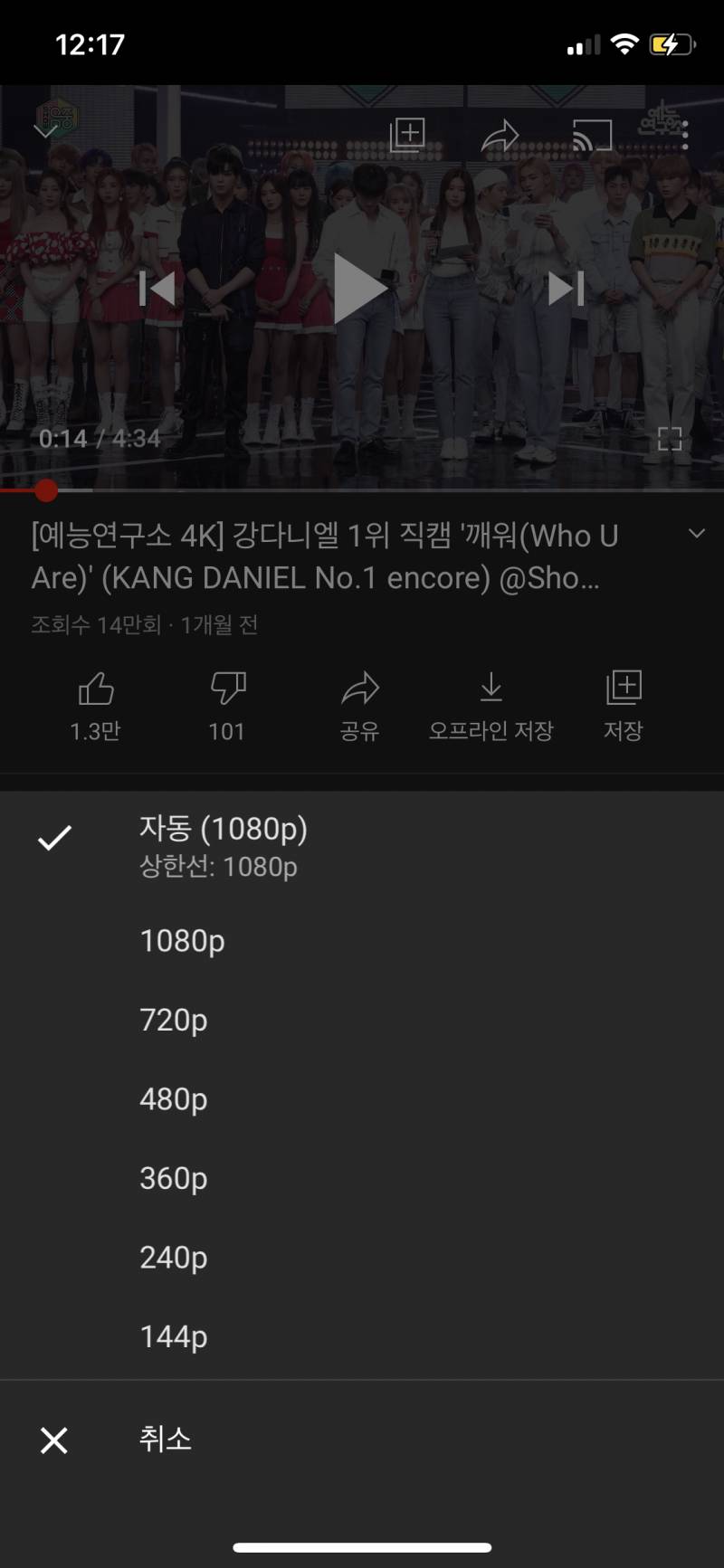Select 1080p video quality
The width and height of the screenshot is (724, 1568).
click(182, 941)
